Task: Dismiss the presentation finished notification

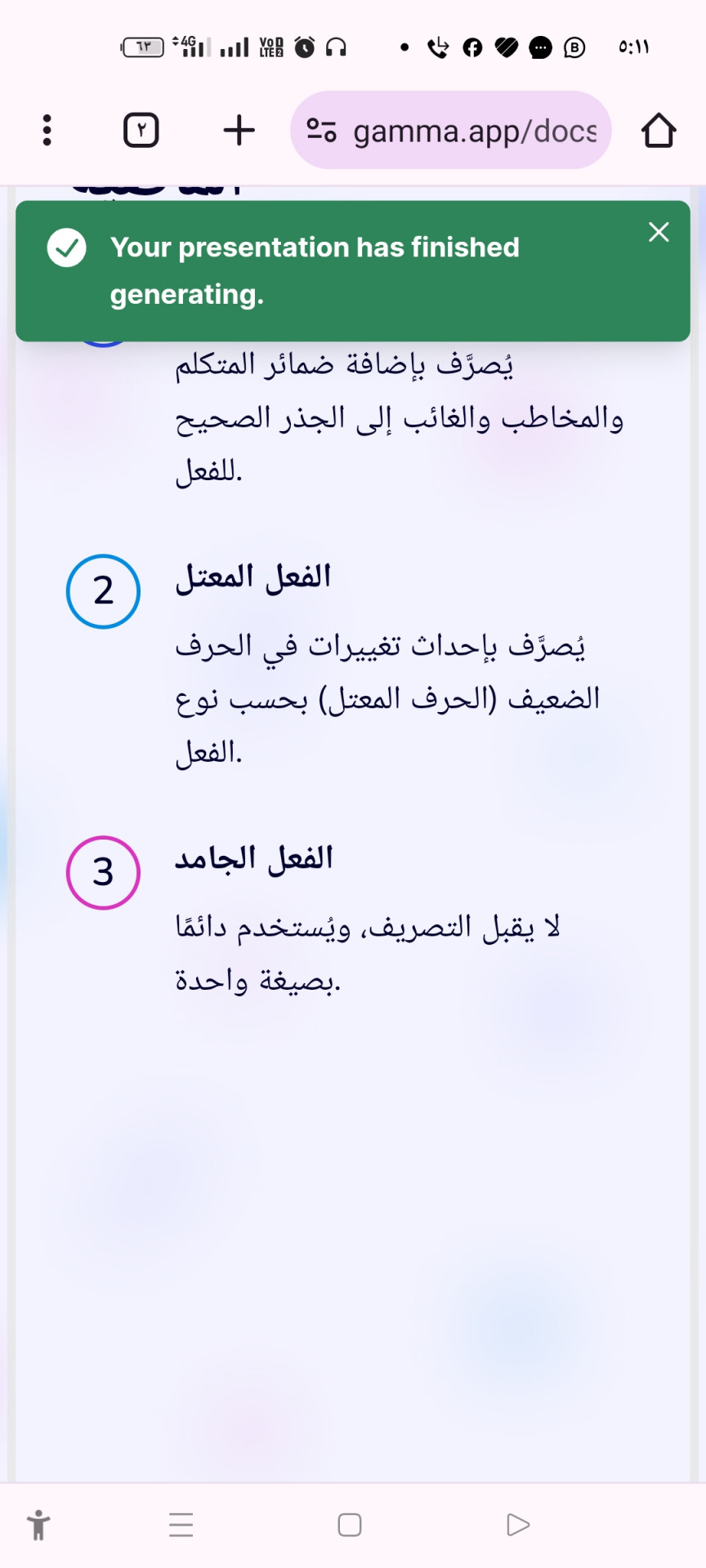Action: click(x=659, y=233)
